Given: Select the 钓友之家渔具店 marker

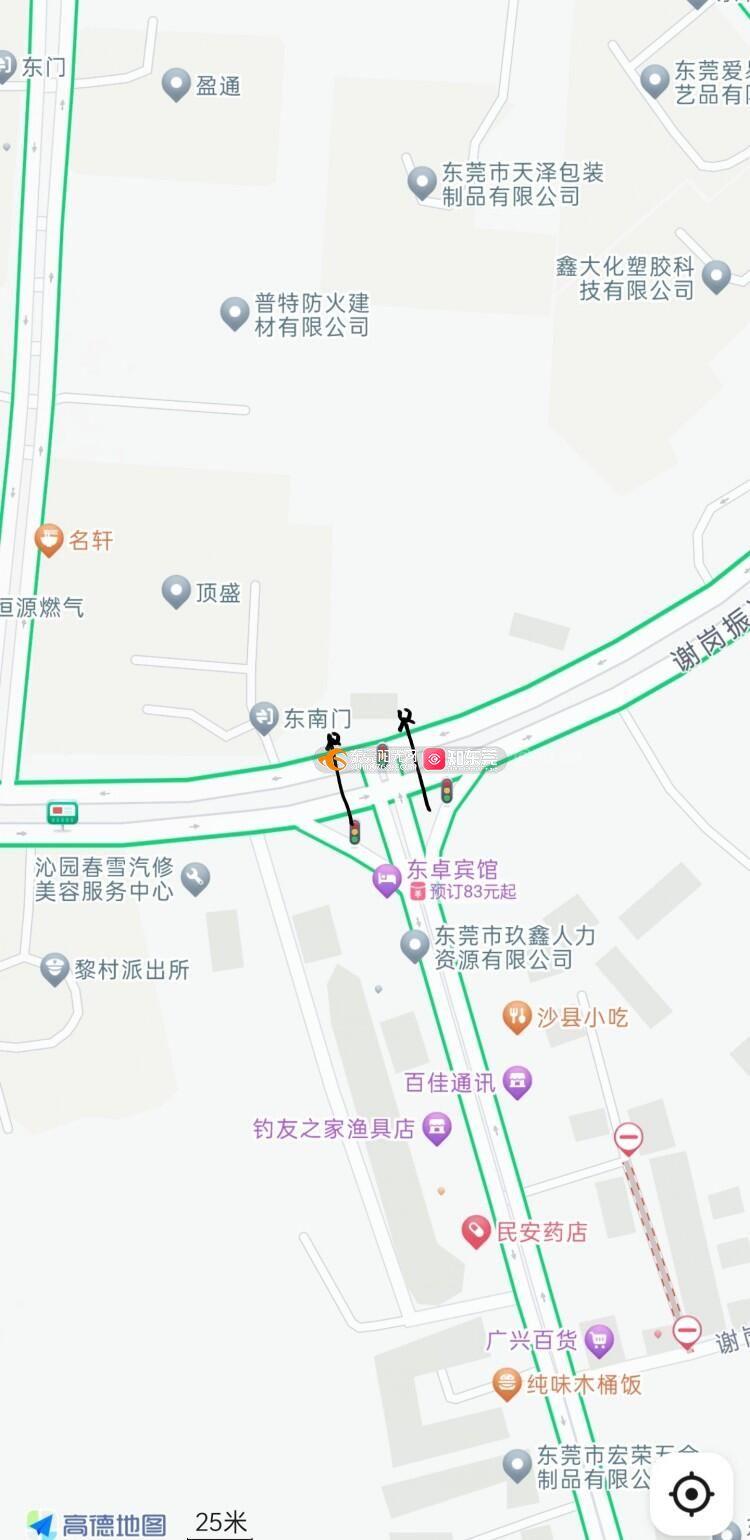Looking at the screenshot, I should pos(436,1130).
